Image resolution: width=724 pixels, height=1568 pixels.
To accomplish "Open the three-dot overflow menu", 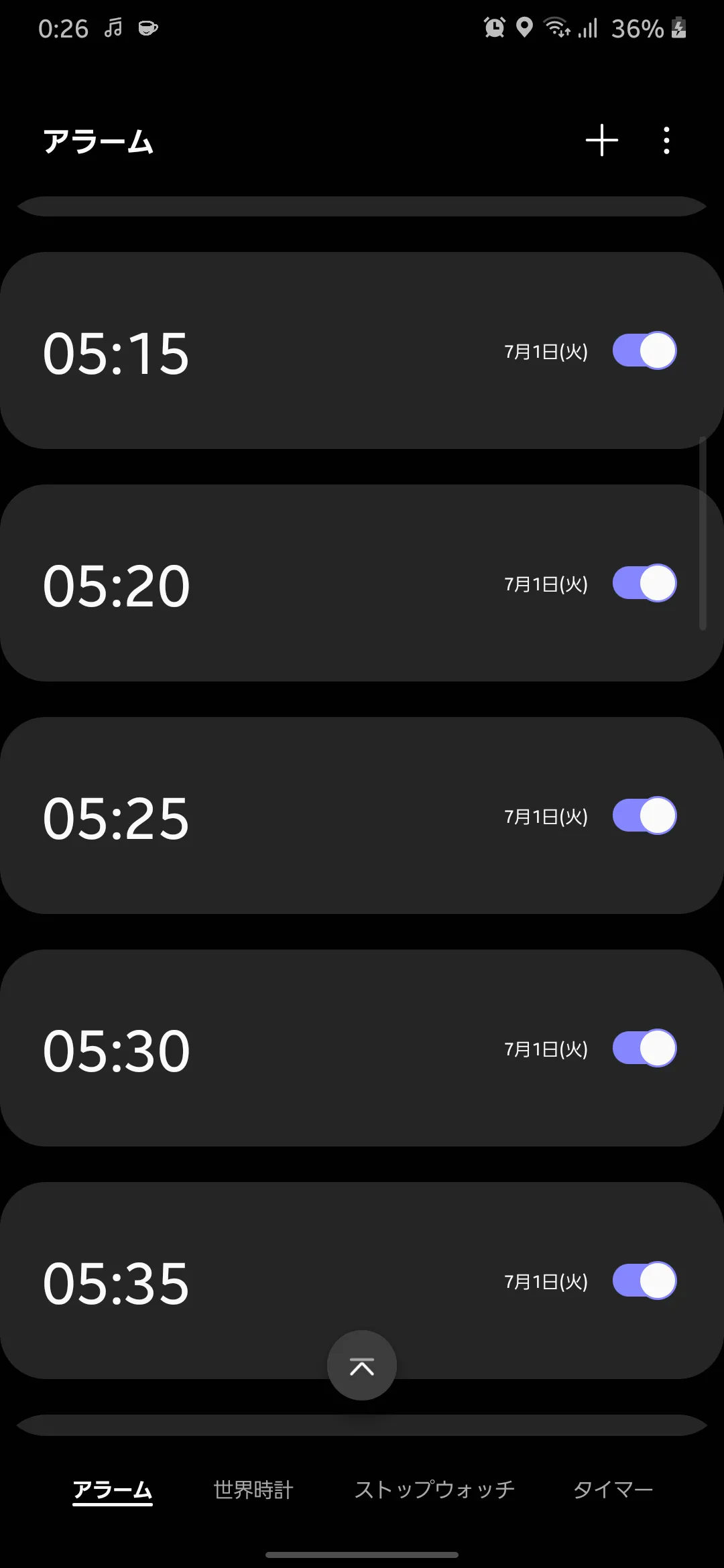I will point(666,140).
